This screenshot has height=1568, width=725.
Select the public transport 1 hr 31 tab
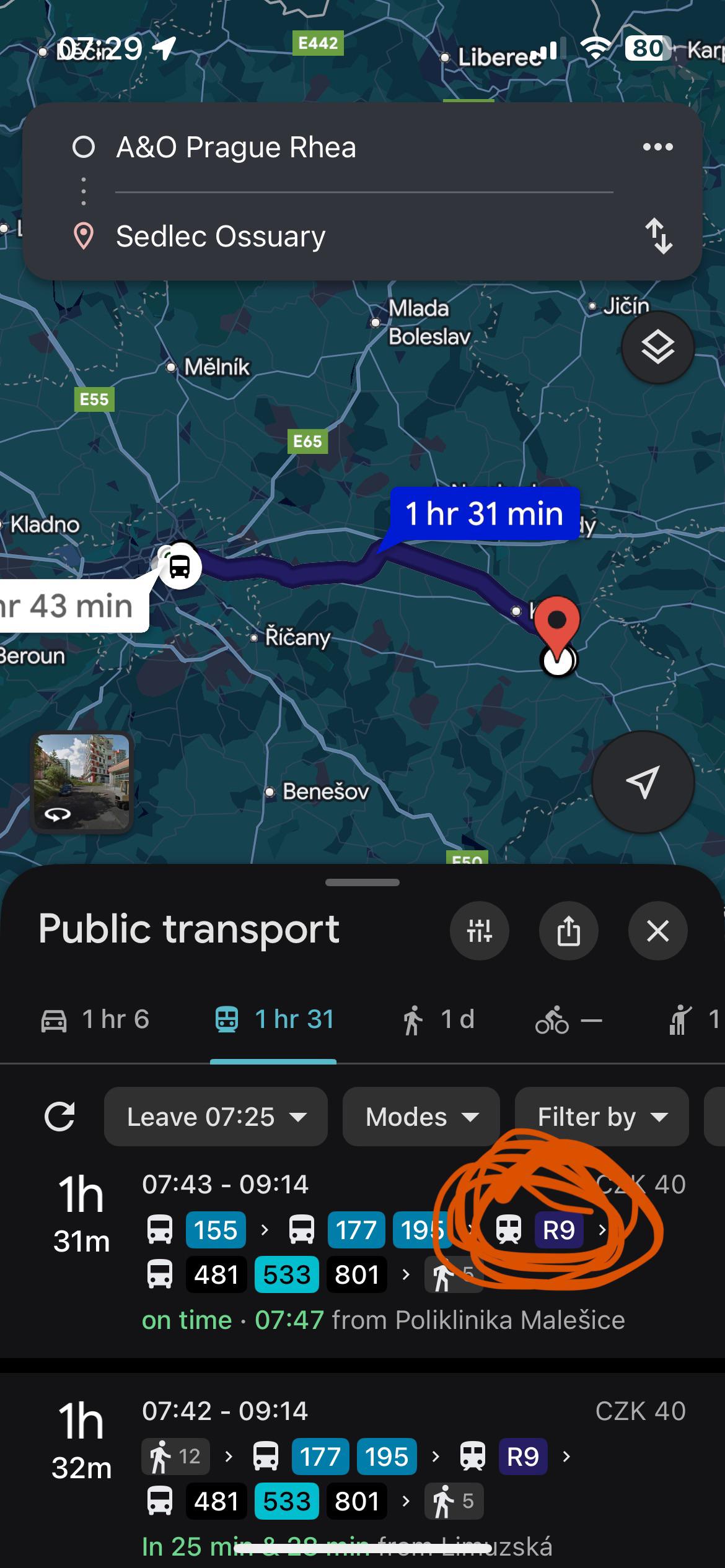point(274,1019)
